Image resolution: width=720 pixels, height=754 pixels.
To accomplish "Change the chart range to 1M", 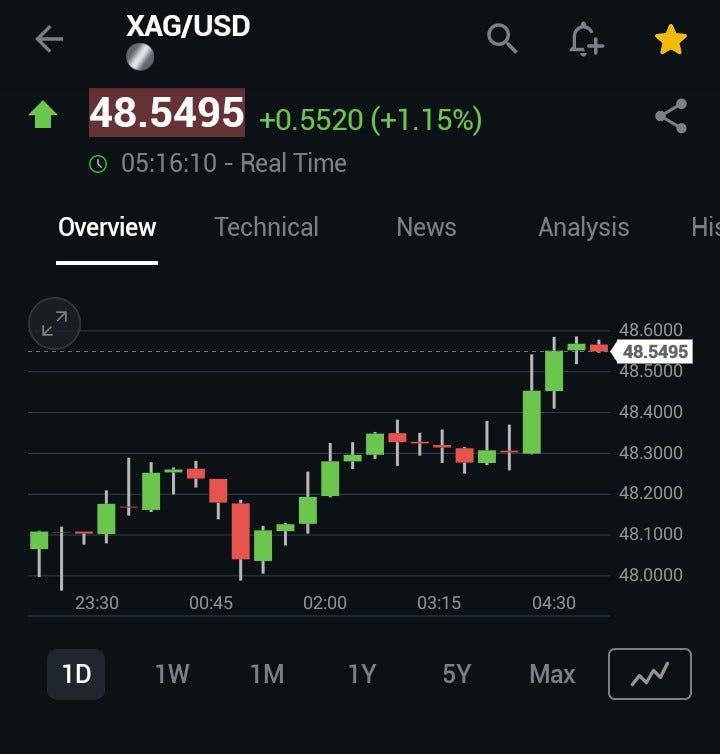I will 267,674.
